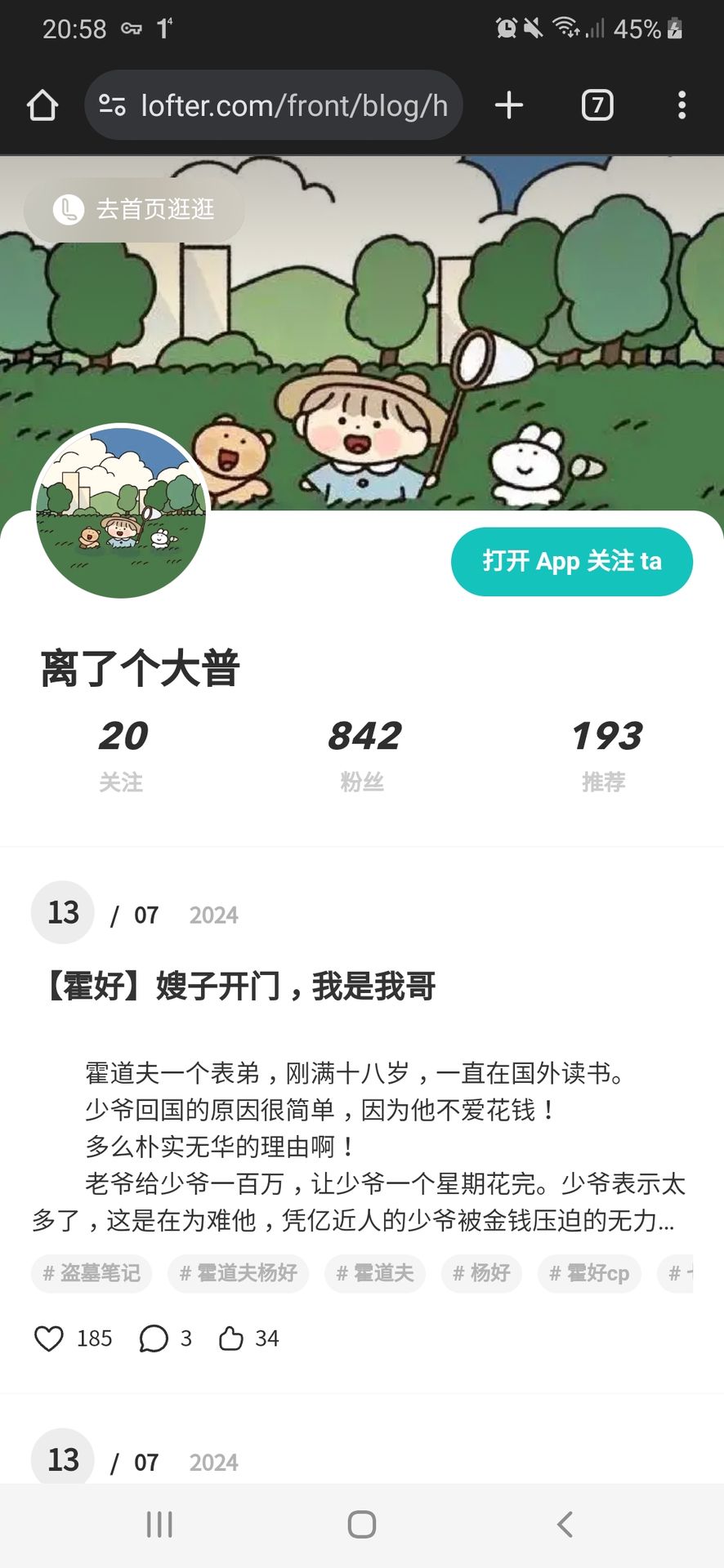
Task: Open the browser overflow menu
Action: point(682,105)
